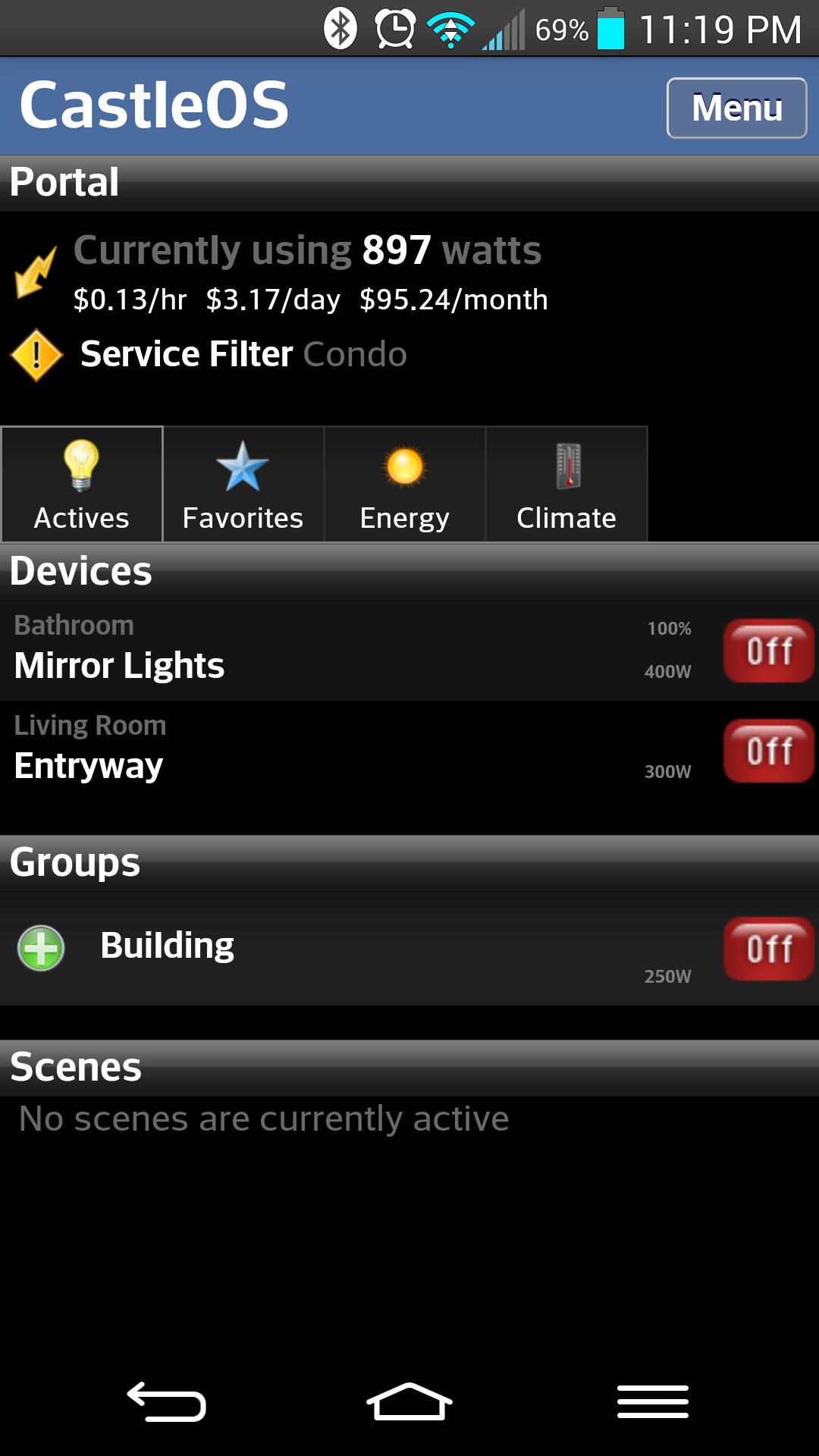
Task: Turn off the Bathroom Mirror Lights
Action: point(768,651)
